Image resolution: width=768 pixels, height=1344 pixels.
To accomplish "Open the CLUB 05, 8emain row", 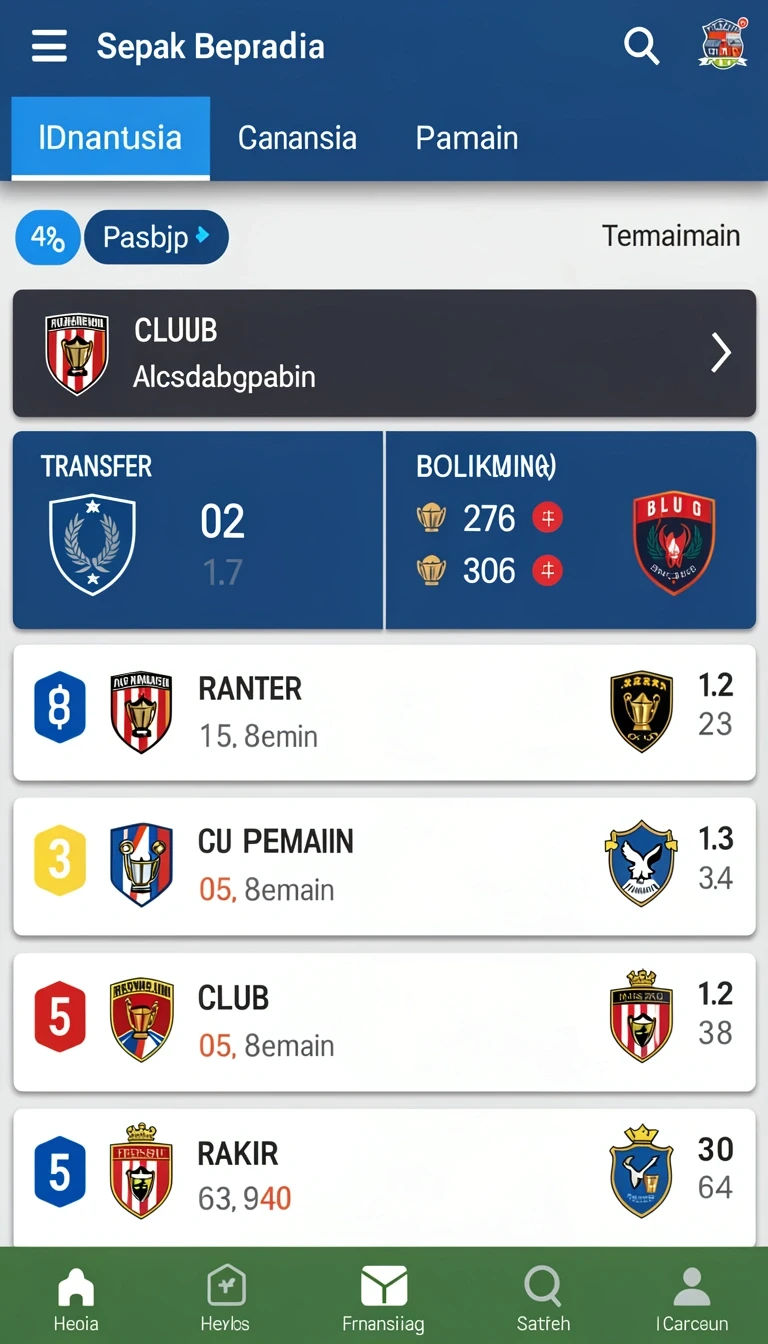I will click(x=384, y=1021).
